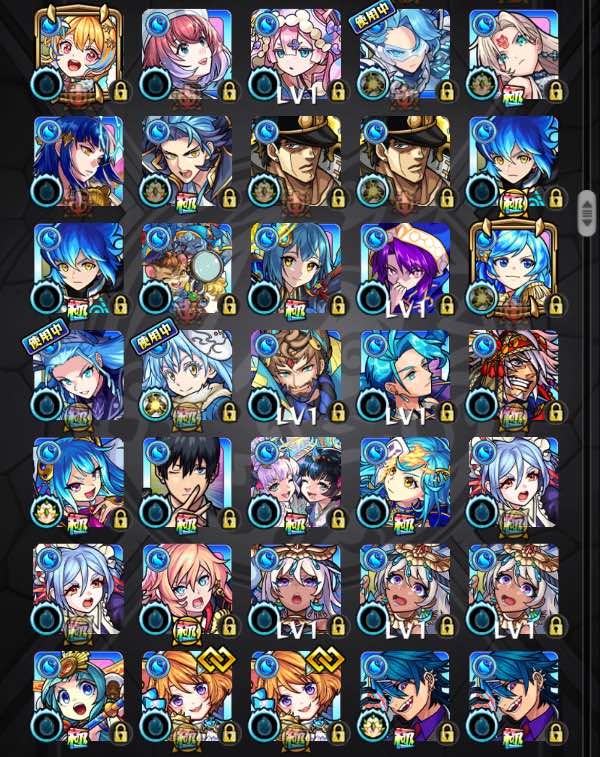Select the grinning man with red headdress

point(514,376)
